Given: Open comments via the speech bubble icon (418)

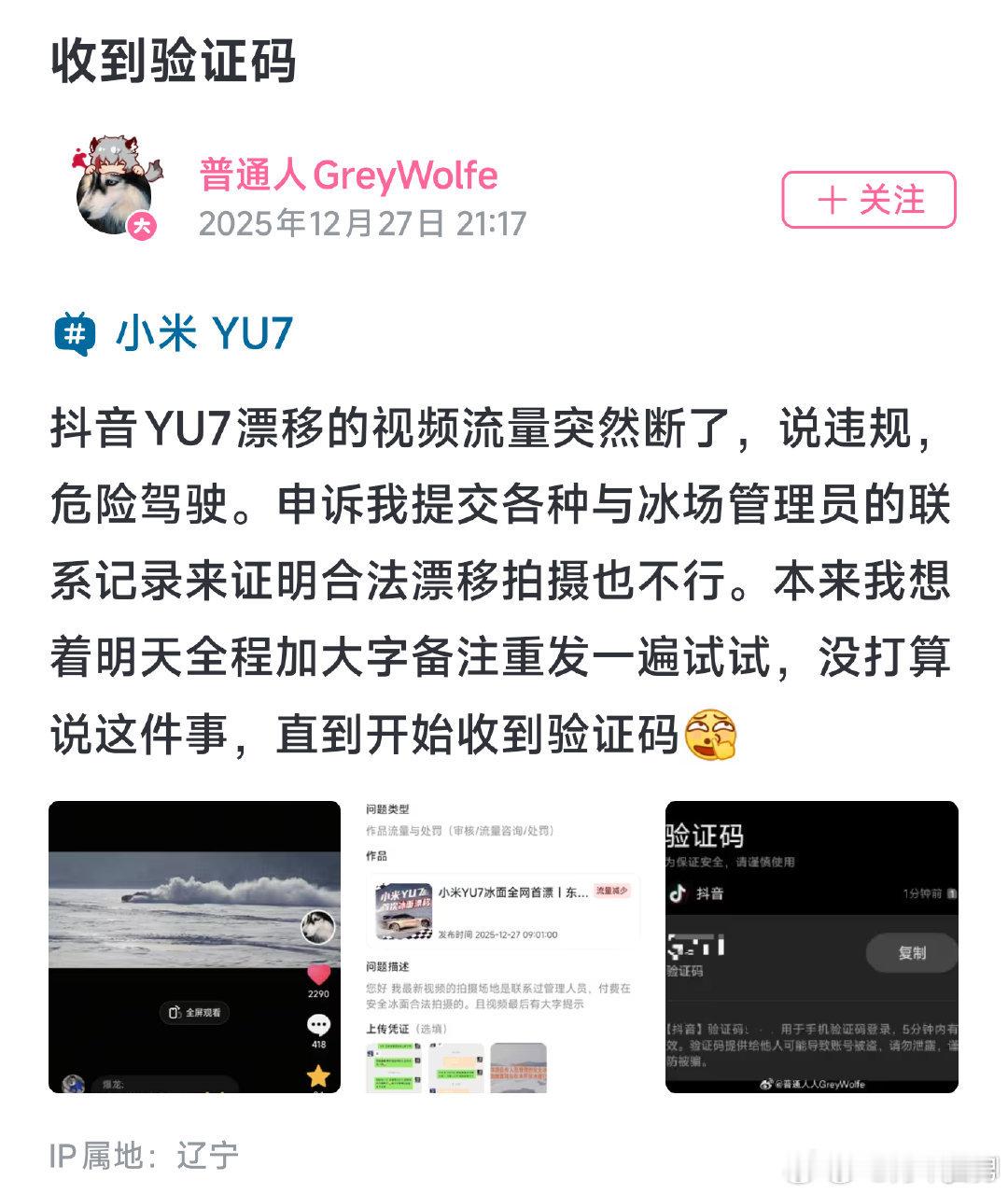Looking at the screenshot, I should pos(319,1024).
